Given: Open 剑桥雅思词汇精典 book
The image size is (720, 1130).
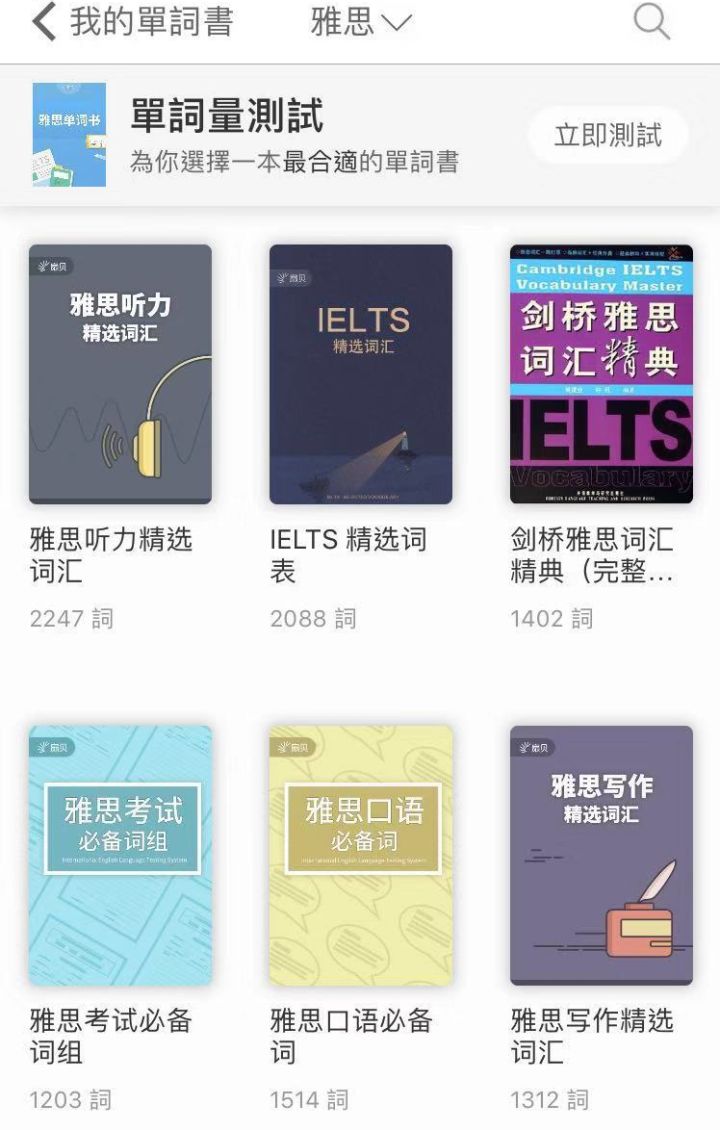Looking at the screenshot, I should [601, 375].
